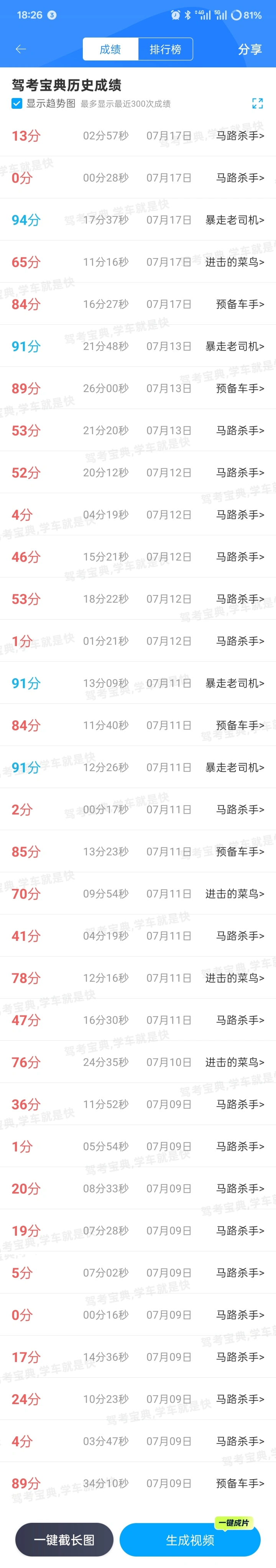
Task: Tap 分享 to share results
Action: pos(250,49)
